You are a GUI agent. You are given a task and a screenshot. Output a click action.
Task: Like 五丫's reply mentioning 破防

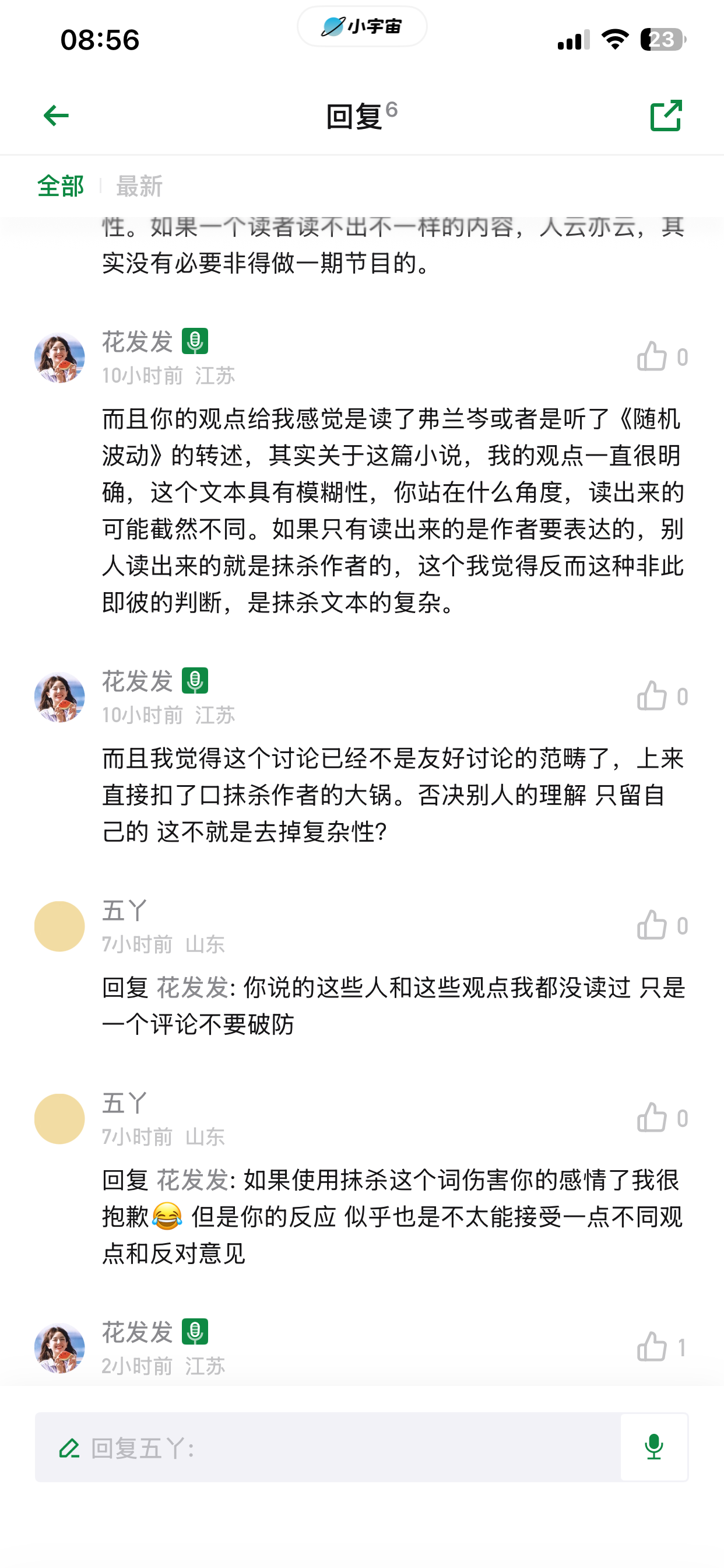click(661, 925)
